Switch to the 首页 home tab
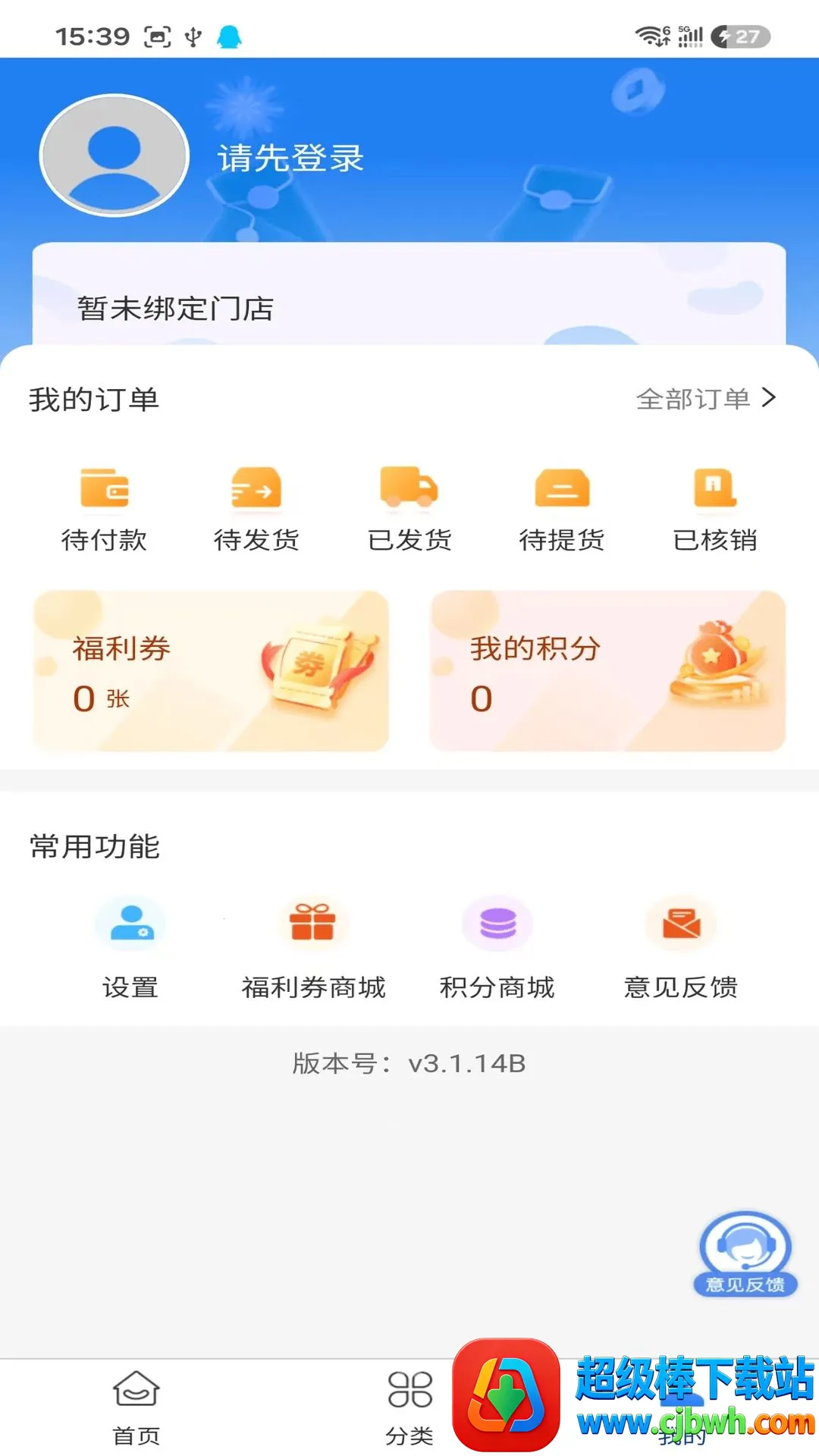 pos(136,1407)
